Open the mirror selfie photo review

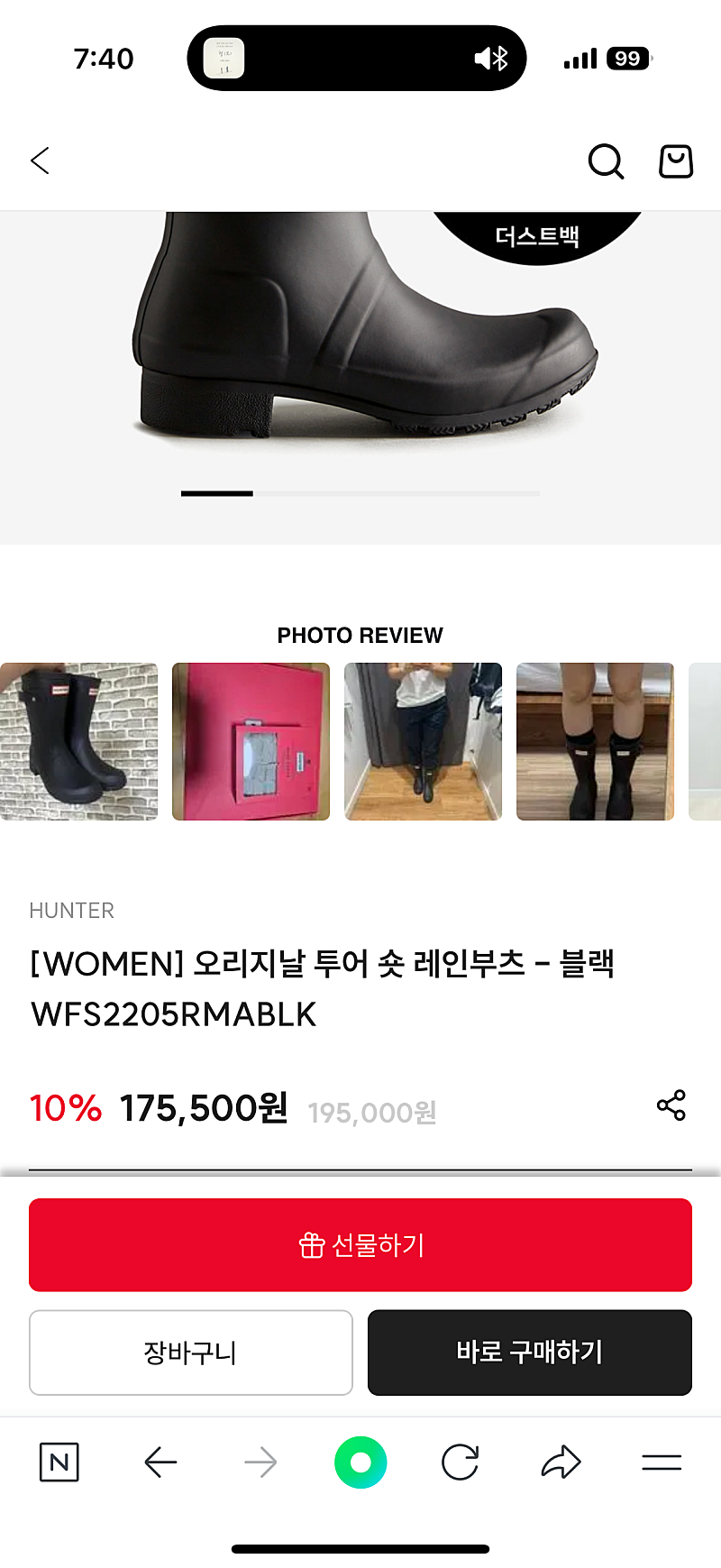tap(423, 741)
